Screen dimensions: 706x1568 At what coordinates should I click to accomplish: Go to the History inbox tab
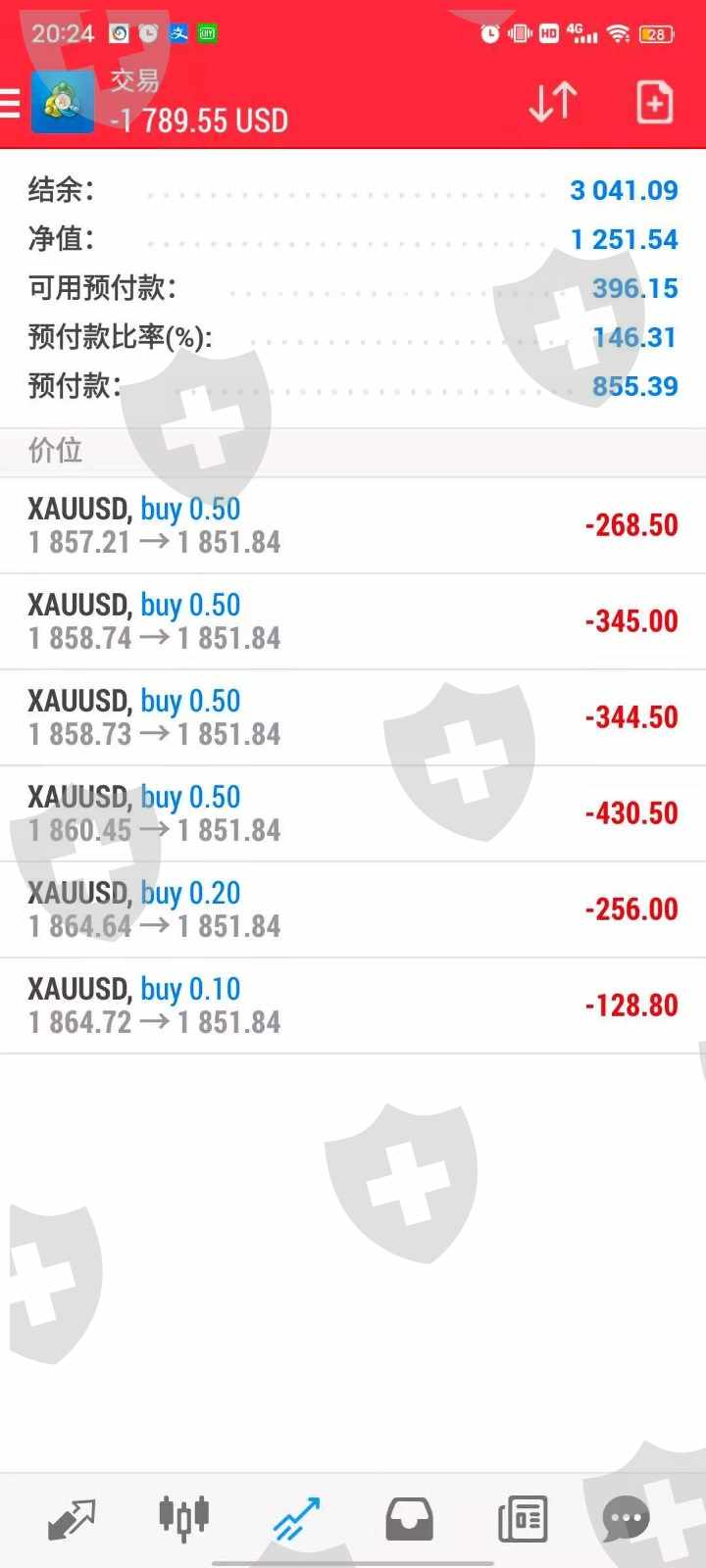pos(410,1520)
